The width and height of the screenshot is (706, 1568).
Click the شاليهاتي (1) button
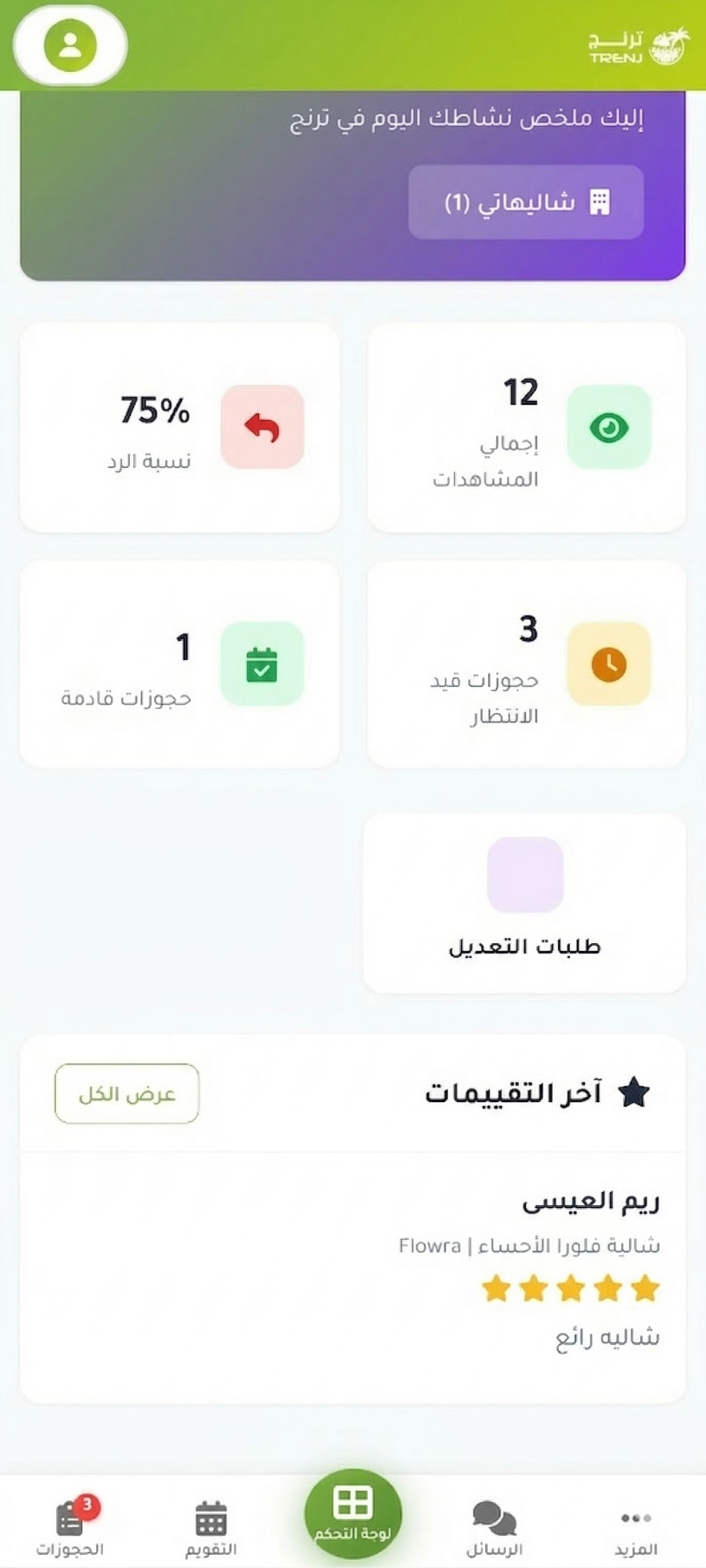pos(525,202)
